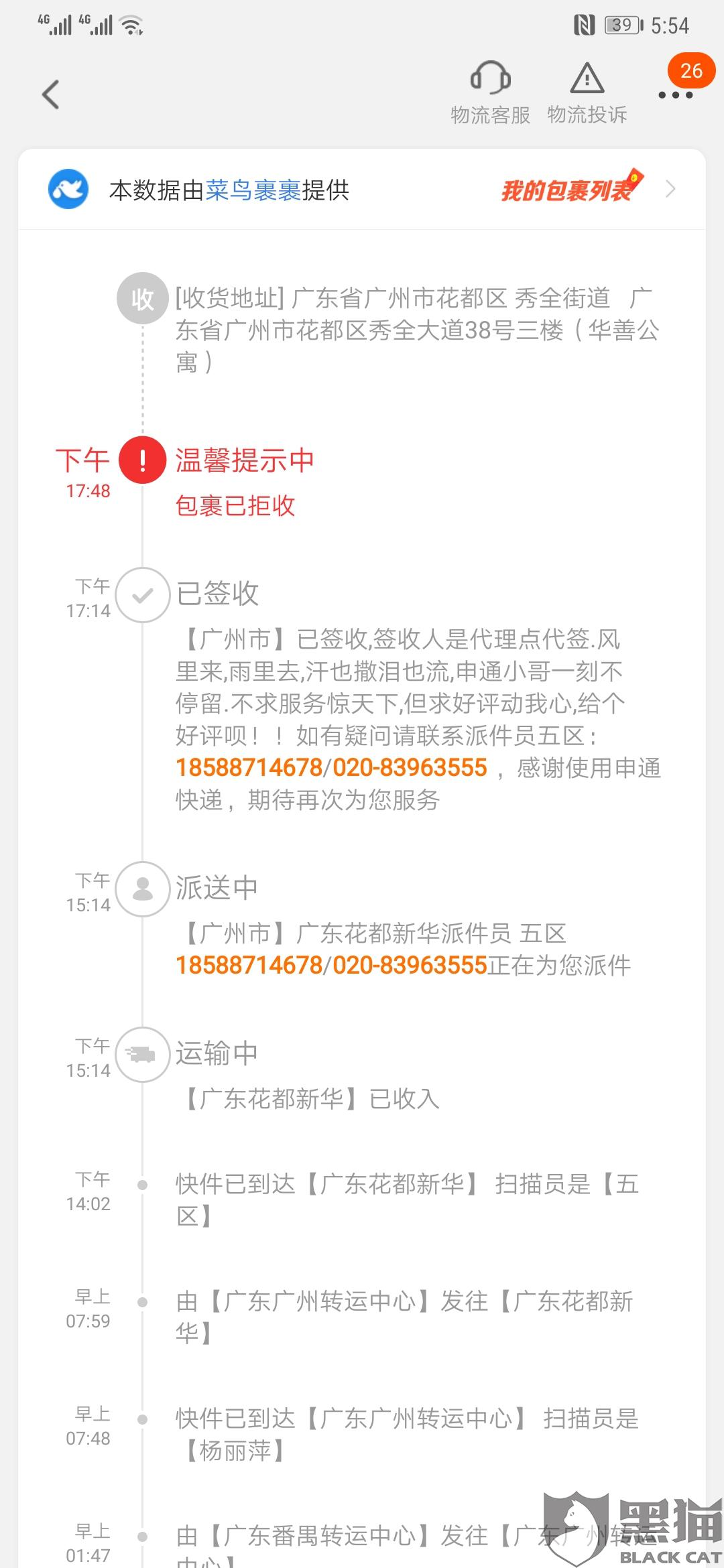Contact 物流客服 logistics support

point(490,93)
